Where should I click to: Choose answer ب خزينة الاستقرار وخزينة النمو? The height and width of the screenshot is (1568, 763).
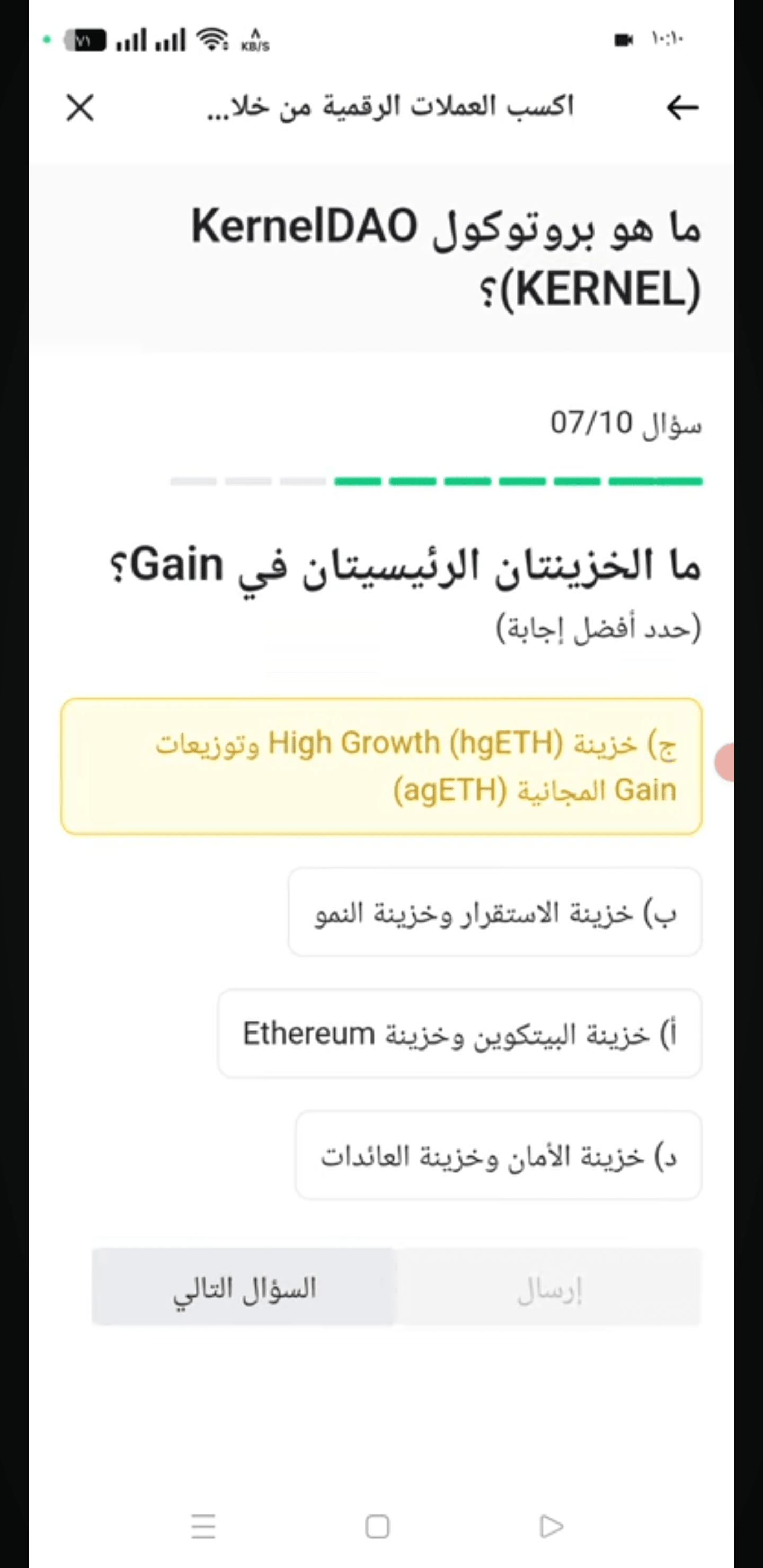tap(495, 912)
